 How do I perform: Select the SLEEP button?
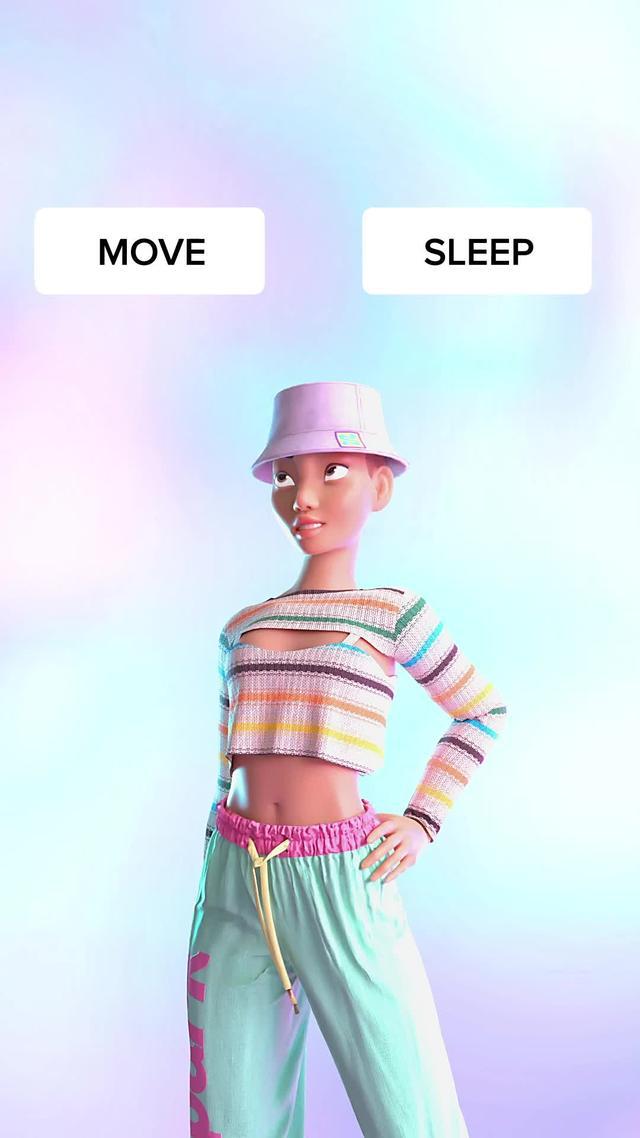click(477, 251)
